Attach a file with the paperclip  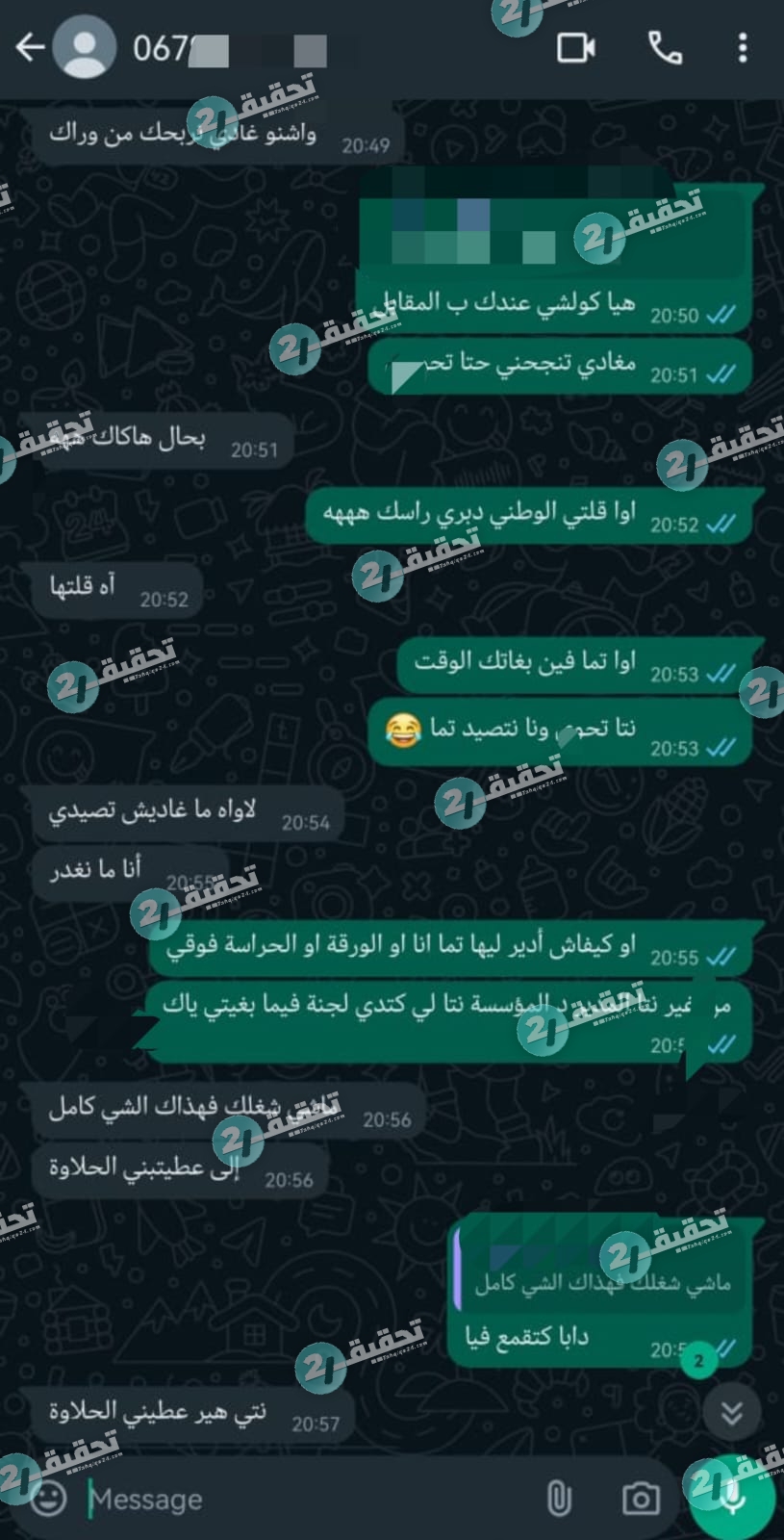coord(559,1499)
